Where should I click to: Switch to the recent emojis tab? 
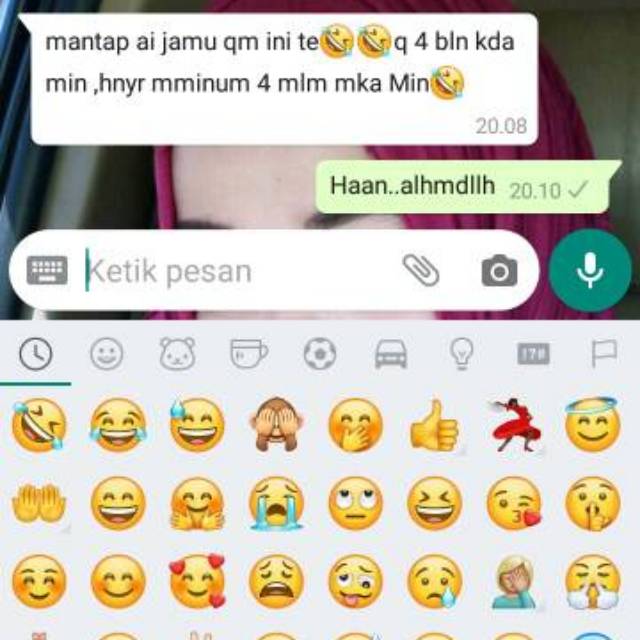point(37,353)
